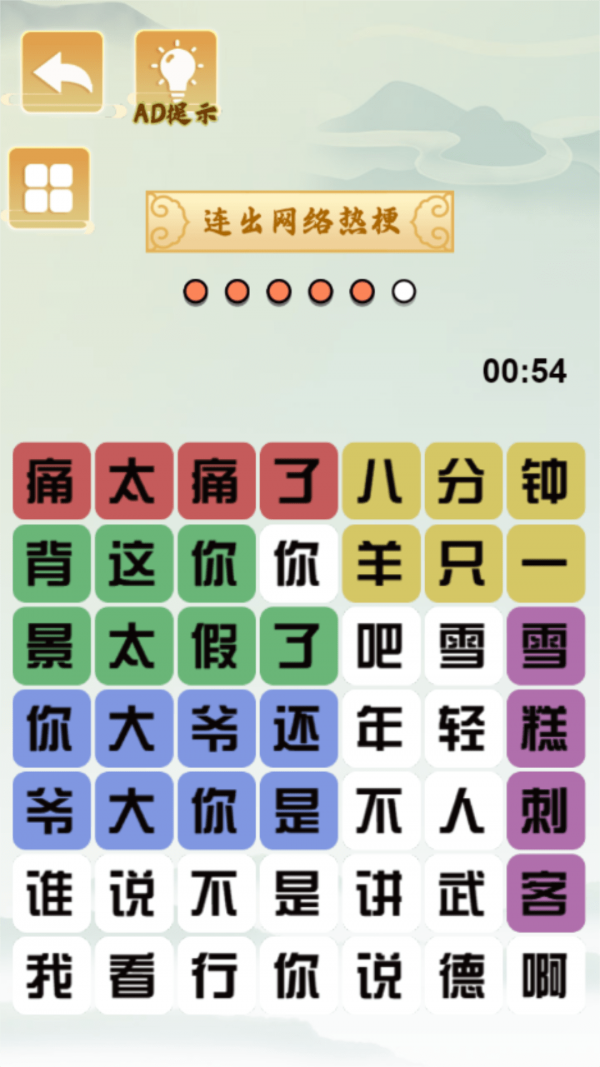Tap the blue 还 tile
The width and height of the screenshot is (600, 1067).
click(x=298, y=729)
